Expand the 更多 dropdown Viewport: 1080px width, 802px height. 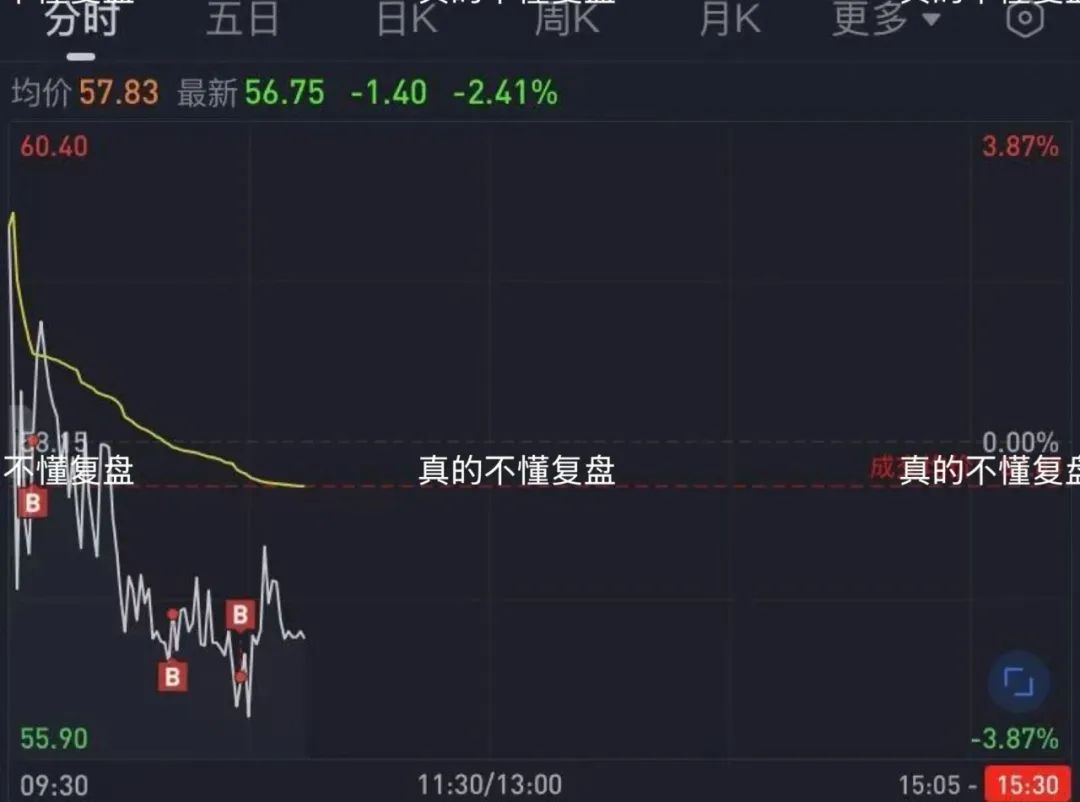click(x=885, y=20)
